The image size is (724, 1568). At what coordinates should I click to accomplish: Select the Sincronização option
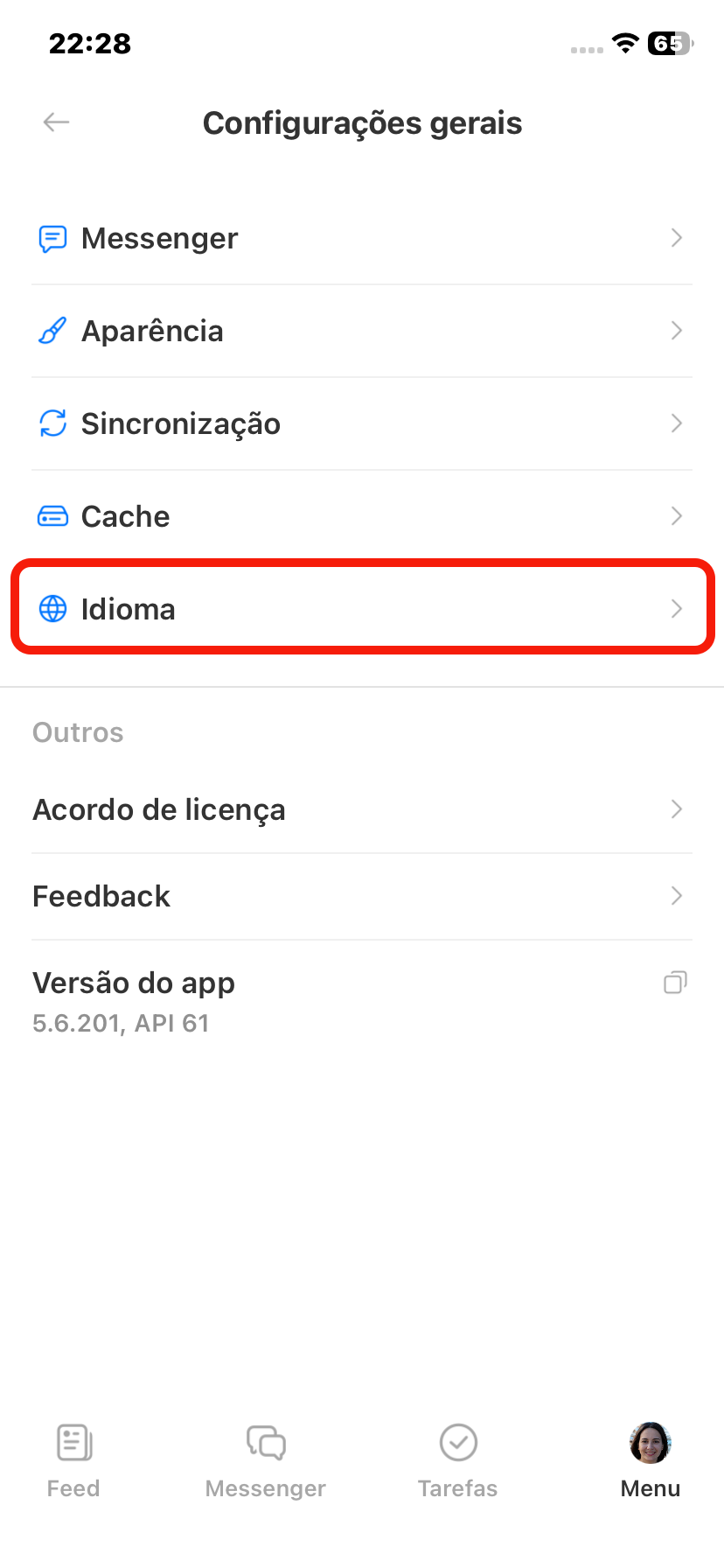pos(362,423)
